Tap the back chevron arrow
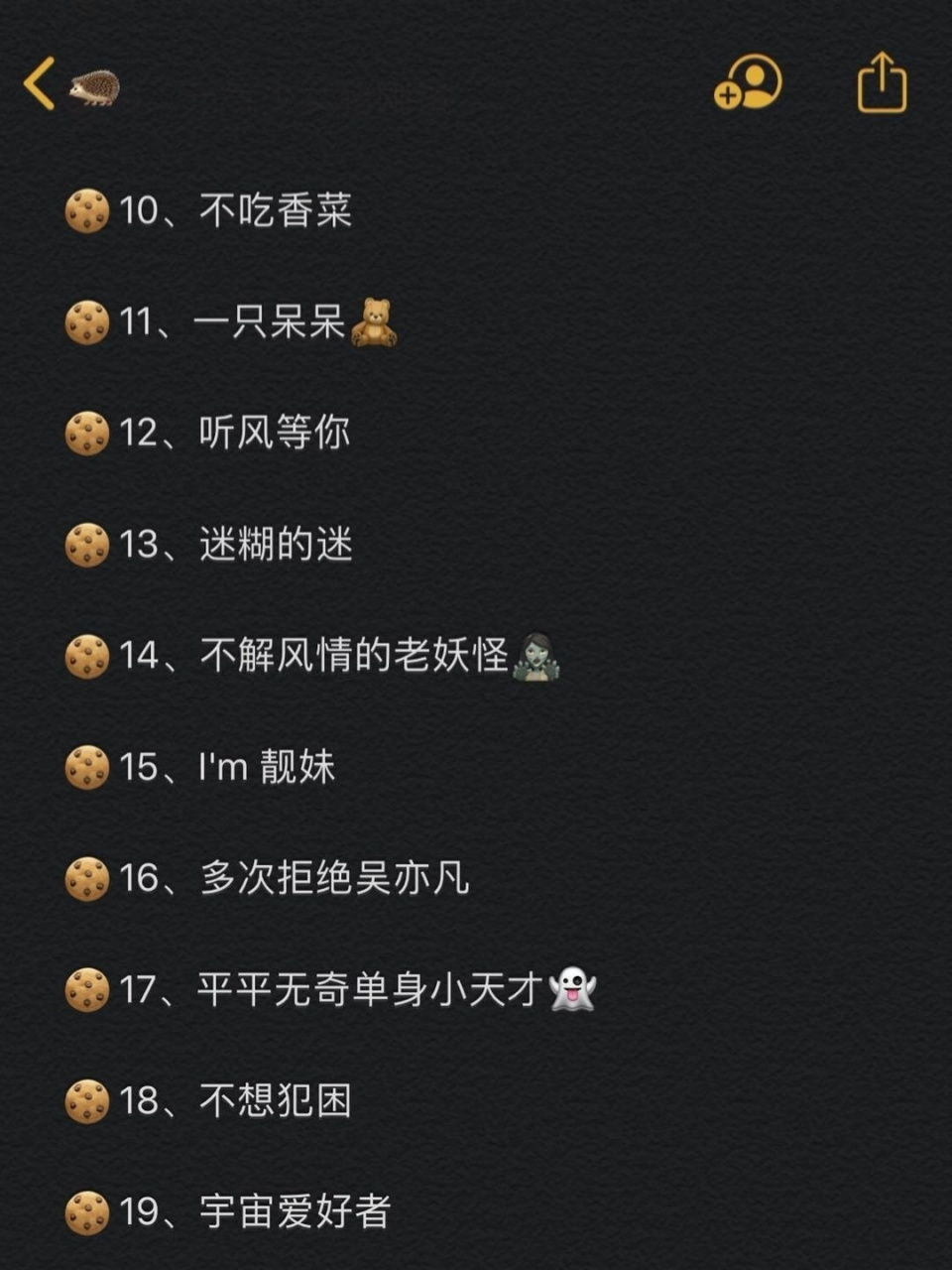The height and width of the screenshot is (1270, 952). pyautogui.click(x=42, y=83)
